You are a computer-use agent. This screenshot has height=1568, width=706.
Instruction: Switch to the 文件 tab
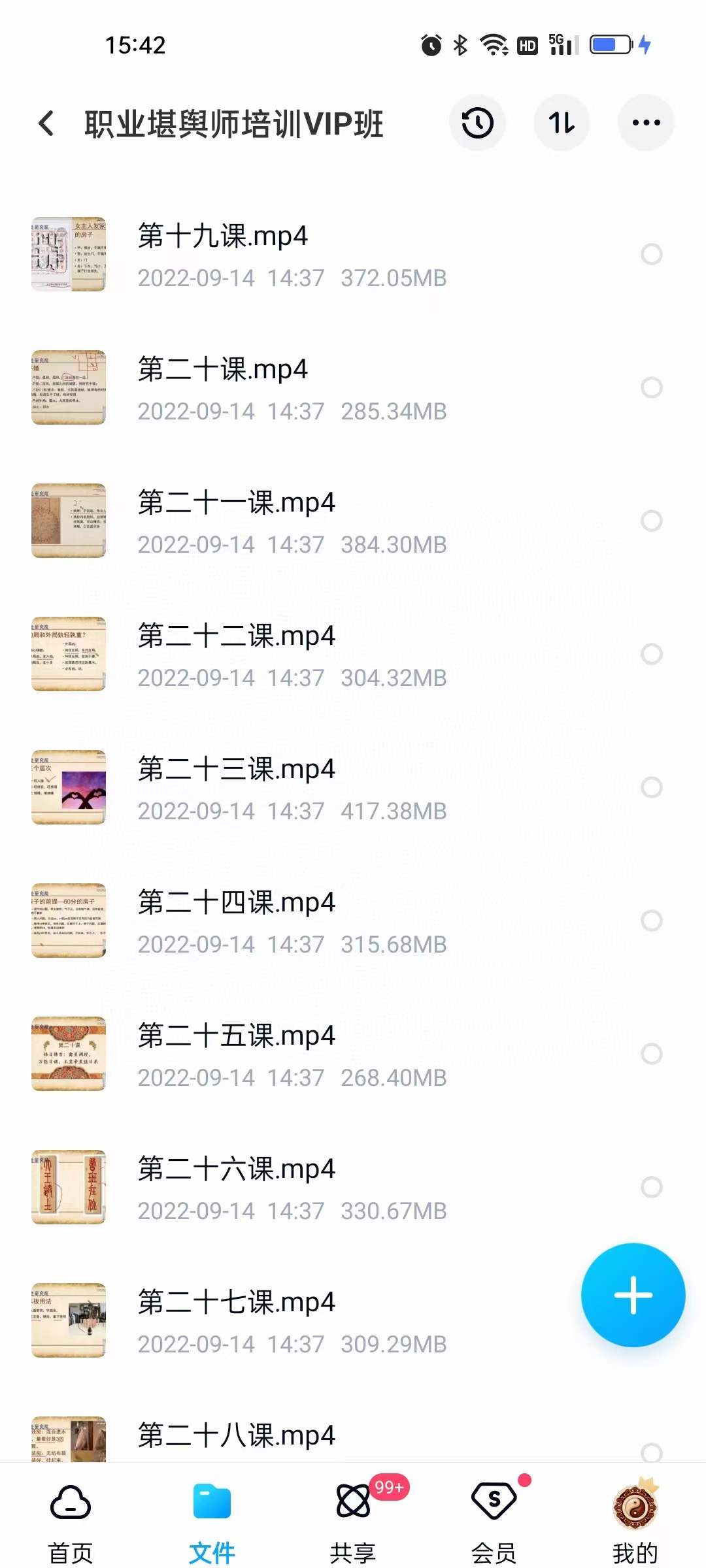(x=212, y=1521)
